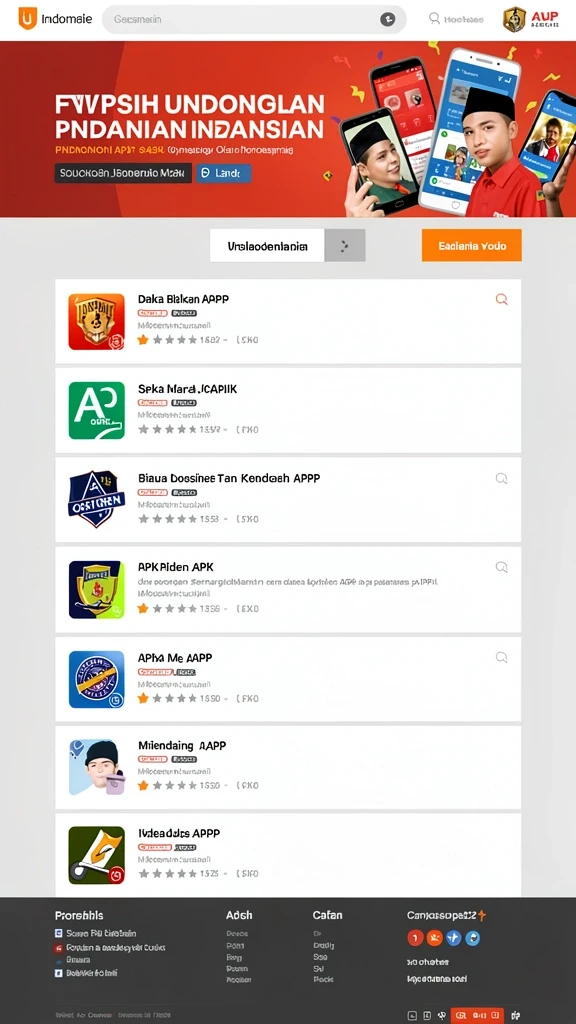Tap the search icon on Daka Blakan APPP
The height and width of the screenshot is (1024, 576).
click(502, 300)
